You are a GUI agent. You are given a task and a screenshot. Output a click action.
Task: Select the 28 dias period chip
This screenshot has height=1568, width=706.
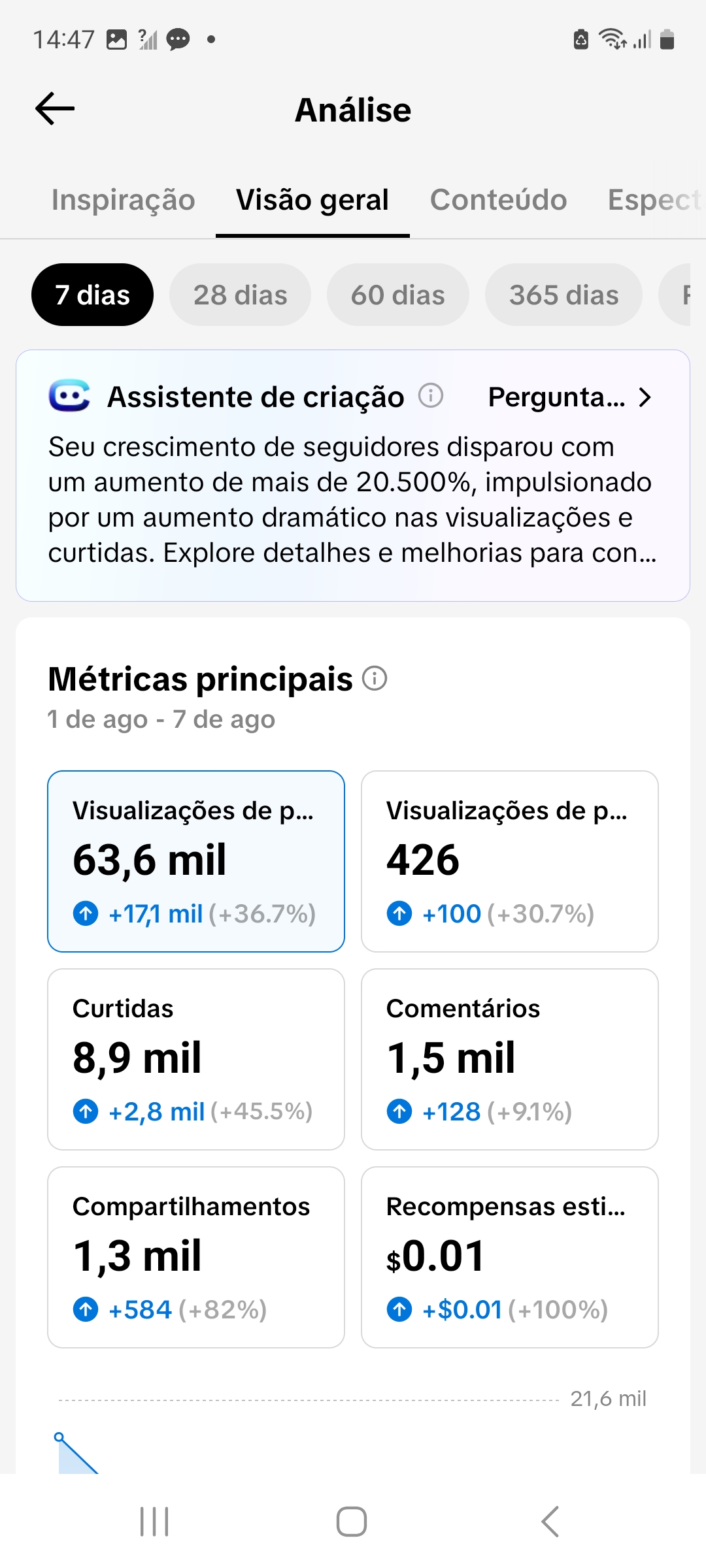[x=240, y=295]
